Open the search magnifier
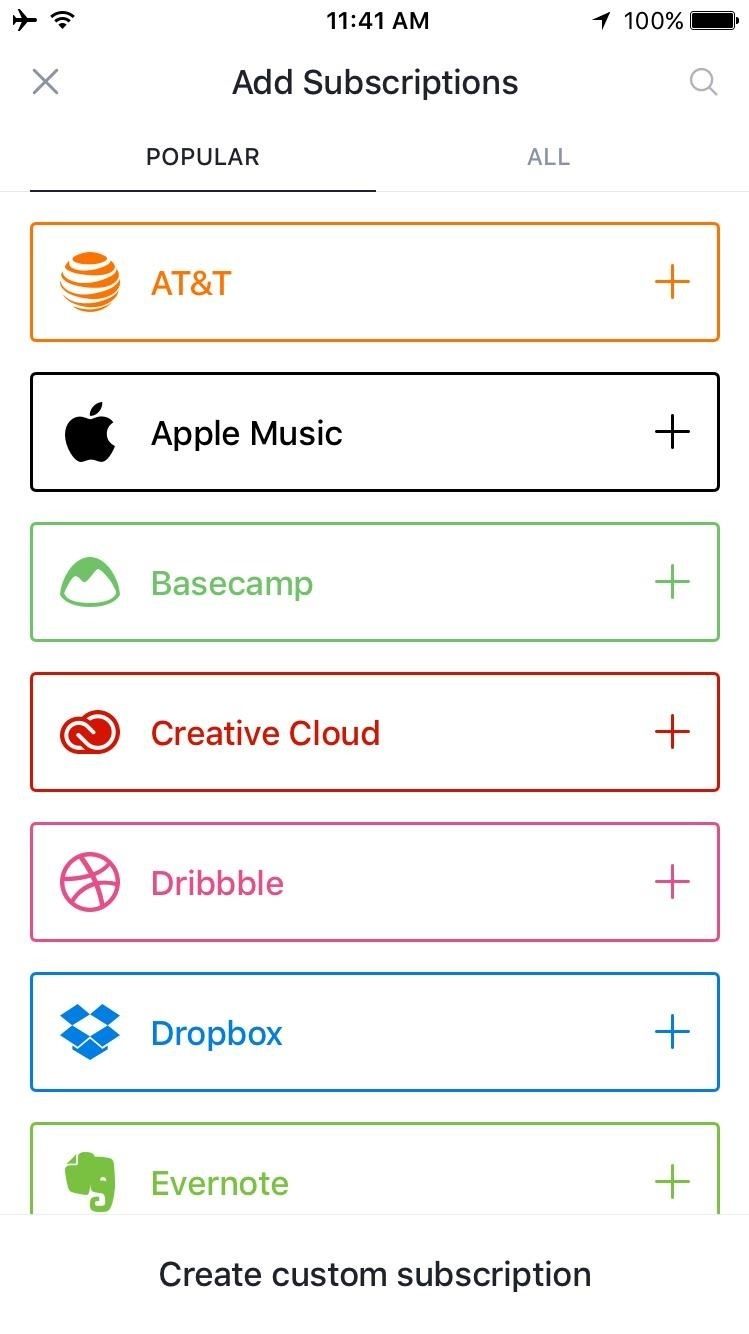Image resolution: width=749 pixels, height=1334 pixels. [703, 82]
